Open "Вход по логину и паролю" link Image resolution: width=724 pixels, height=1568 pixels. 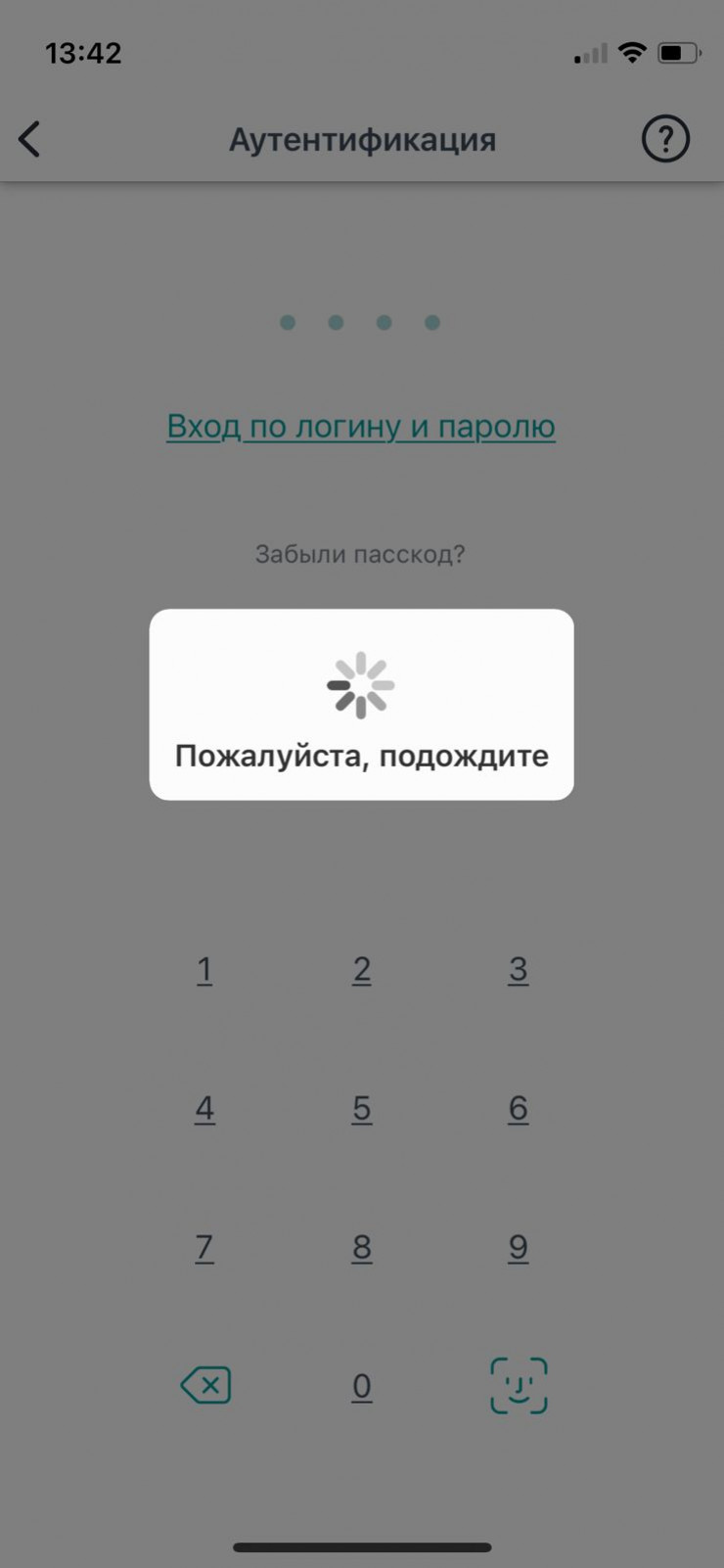tap(361, 427)
